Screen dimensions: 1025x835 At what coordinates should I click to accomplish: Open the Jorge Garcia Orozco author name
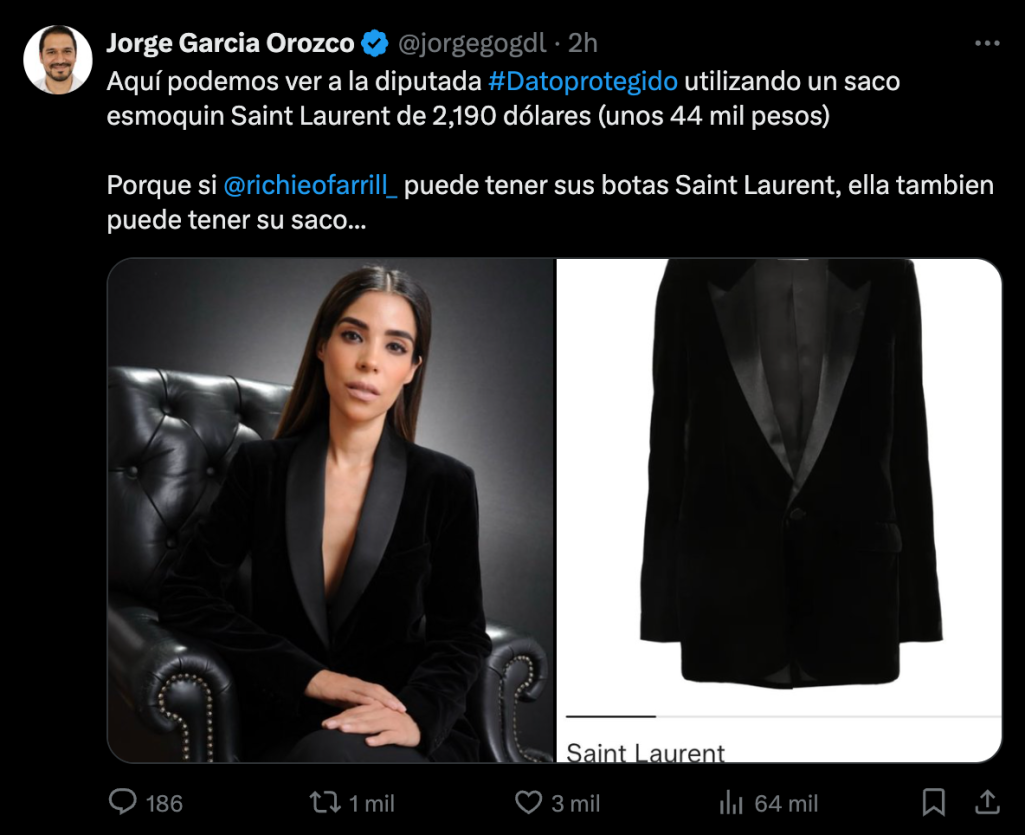230,44
